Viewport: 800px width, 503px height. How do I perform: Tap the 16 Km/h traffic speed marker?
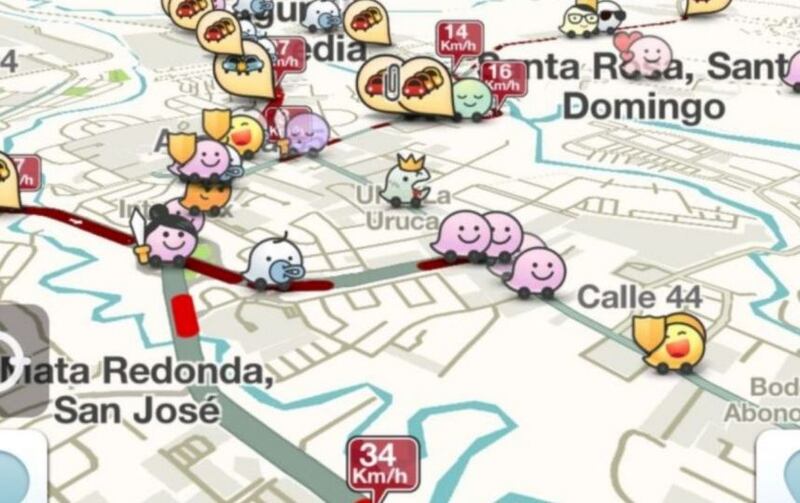coord(503,78)
